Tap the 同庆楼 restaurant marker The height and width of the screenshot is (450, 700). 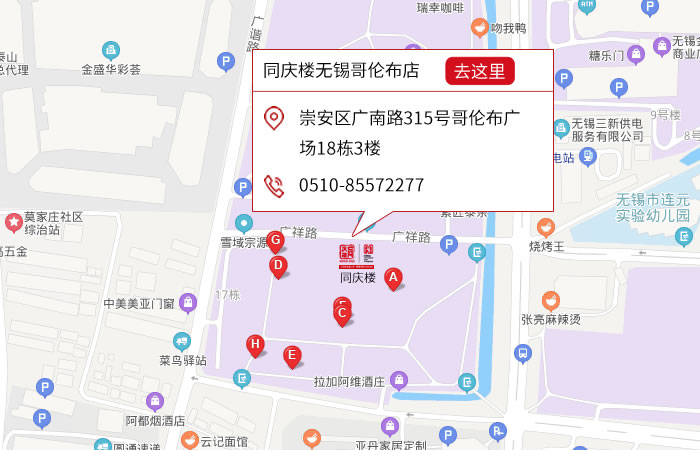tap(356, 257)
